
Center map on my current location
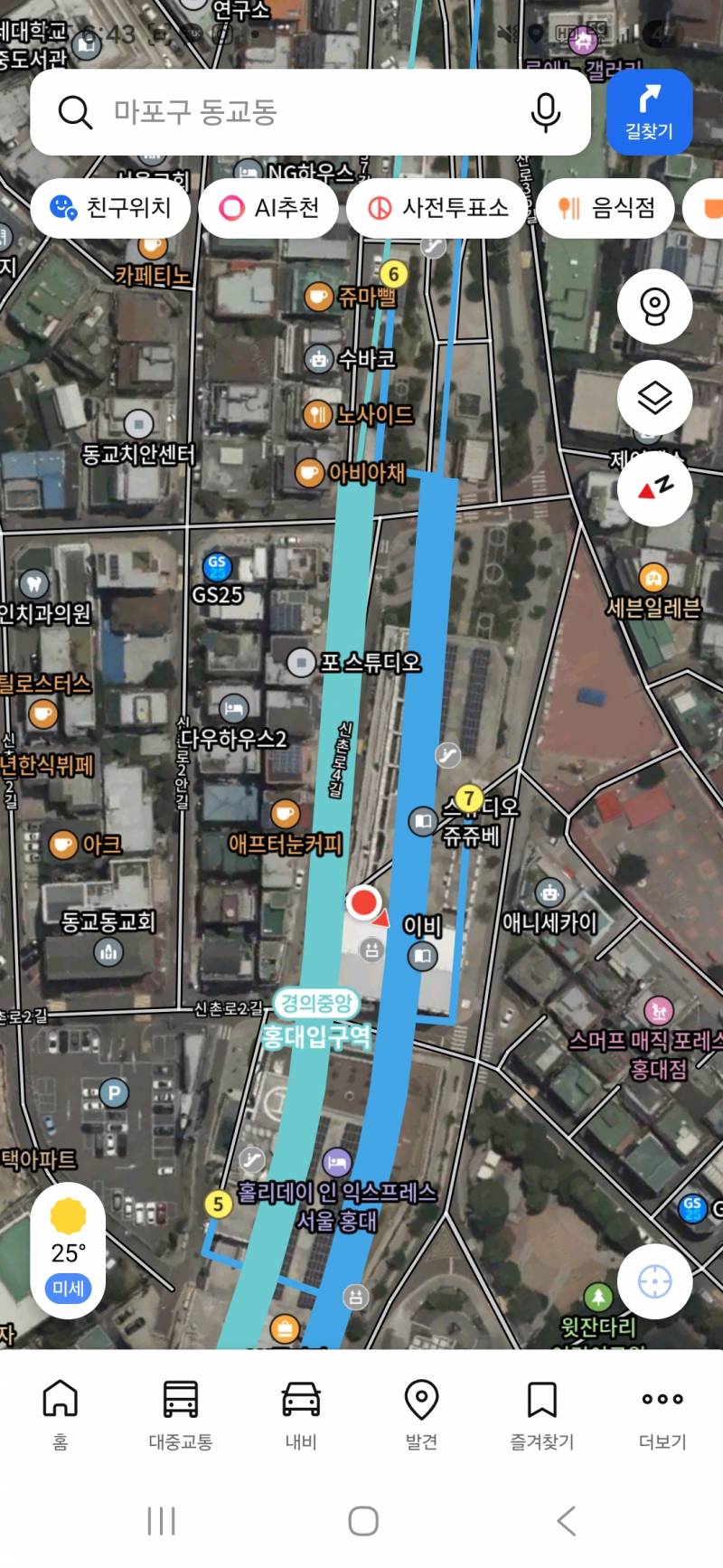click(x=654, y=1281)
